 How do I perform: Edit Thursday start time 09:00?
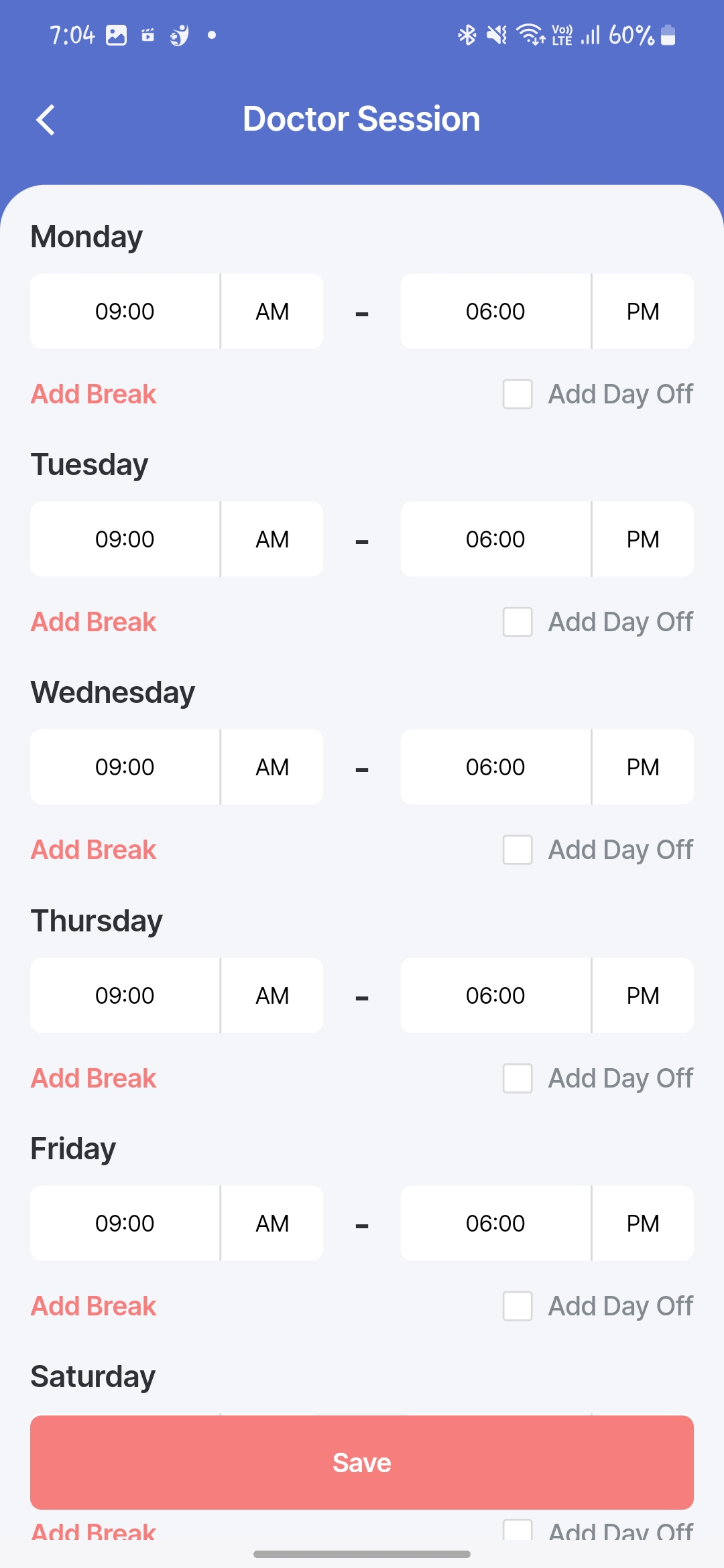pos(125,995)
